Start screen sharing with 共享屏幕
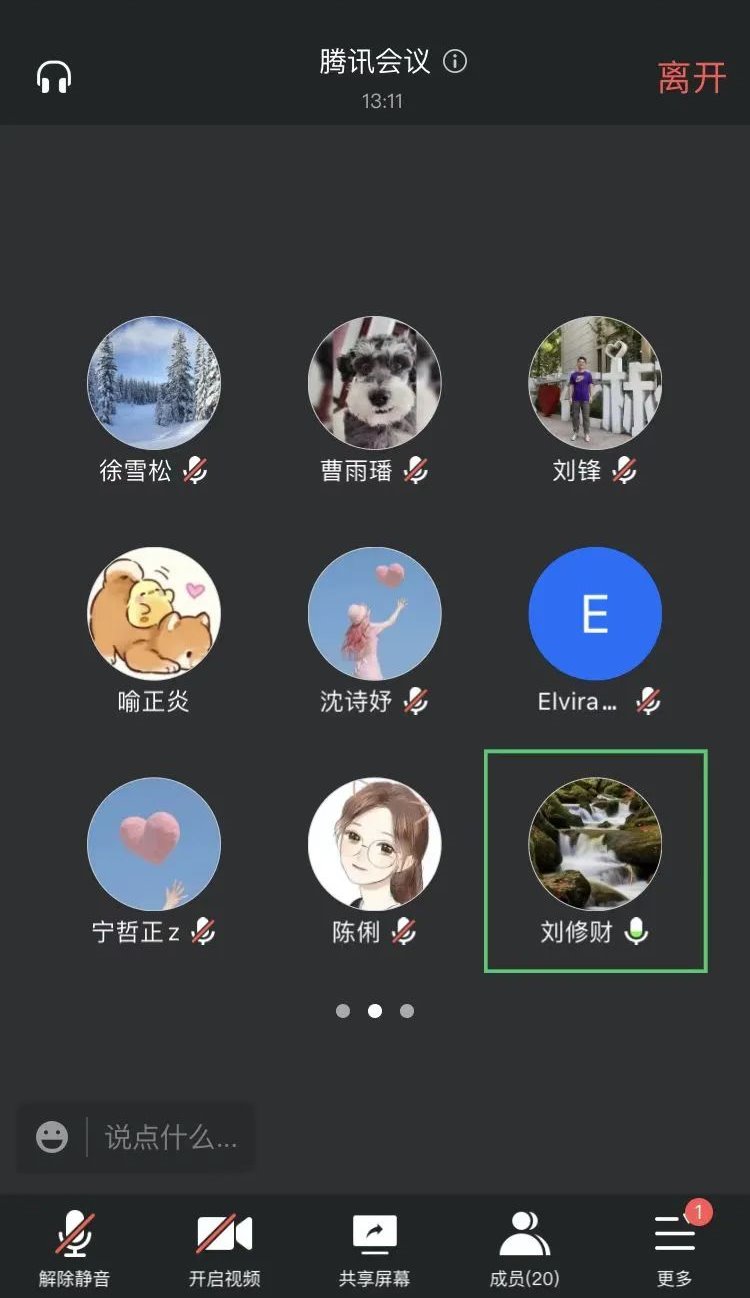Screen dimensions: 750x1298 (x=374, y=1247)
